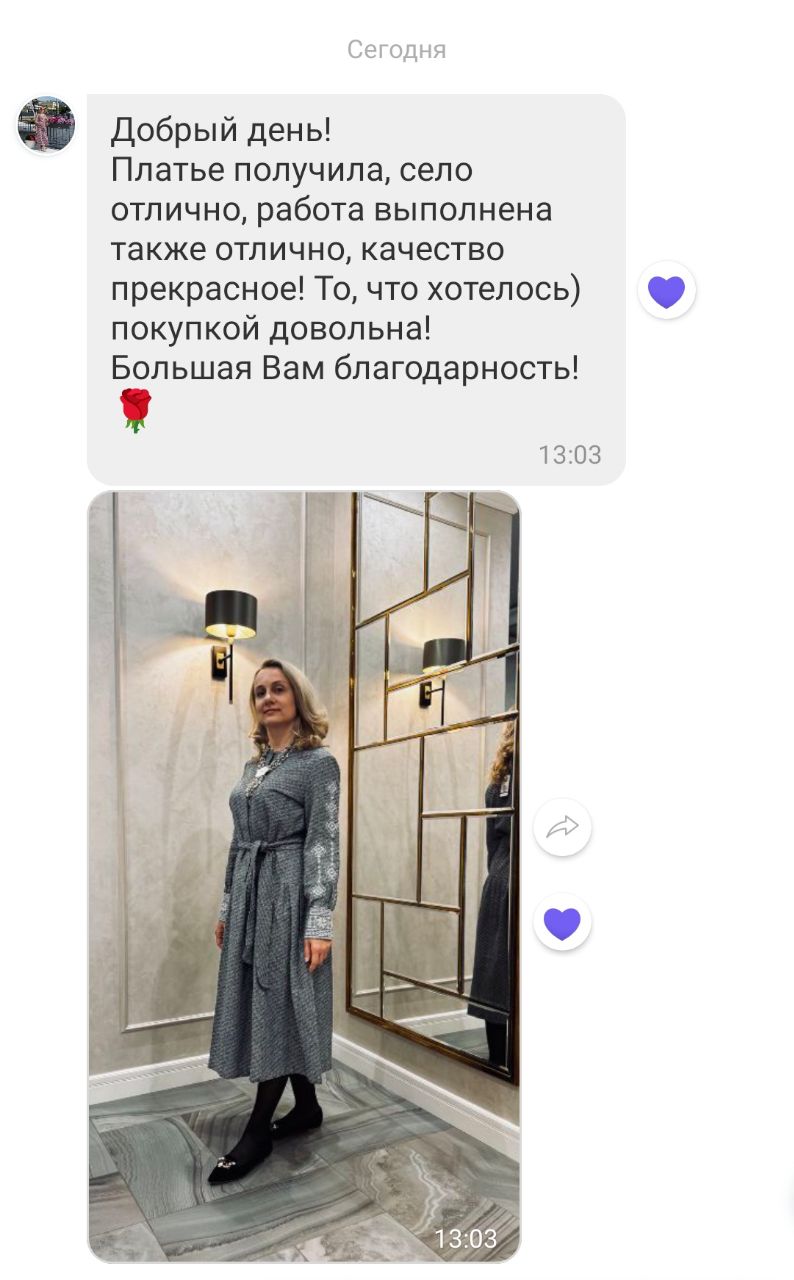Tap the heart reaction on the text message
This screenshot has height=1280, width=794.
pyautogui.click(x=666, y=291)
